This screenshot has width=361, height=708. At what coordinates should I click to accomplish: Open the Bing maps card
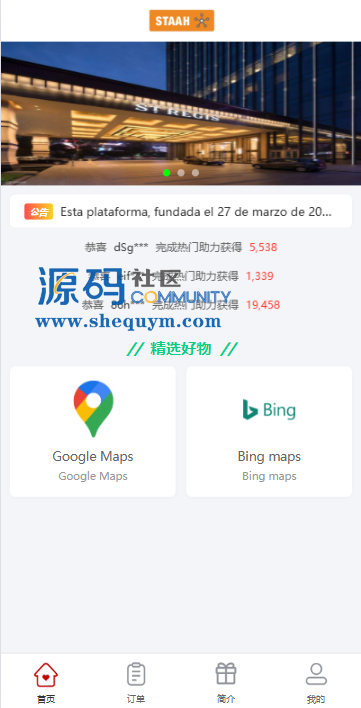[x=269, y=431]
